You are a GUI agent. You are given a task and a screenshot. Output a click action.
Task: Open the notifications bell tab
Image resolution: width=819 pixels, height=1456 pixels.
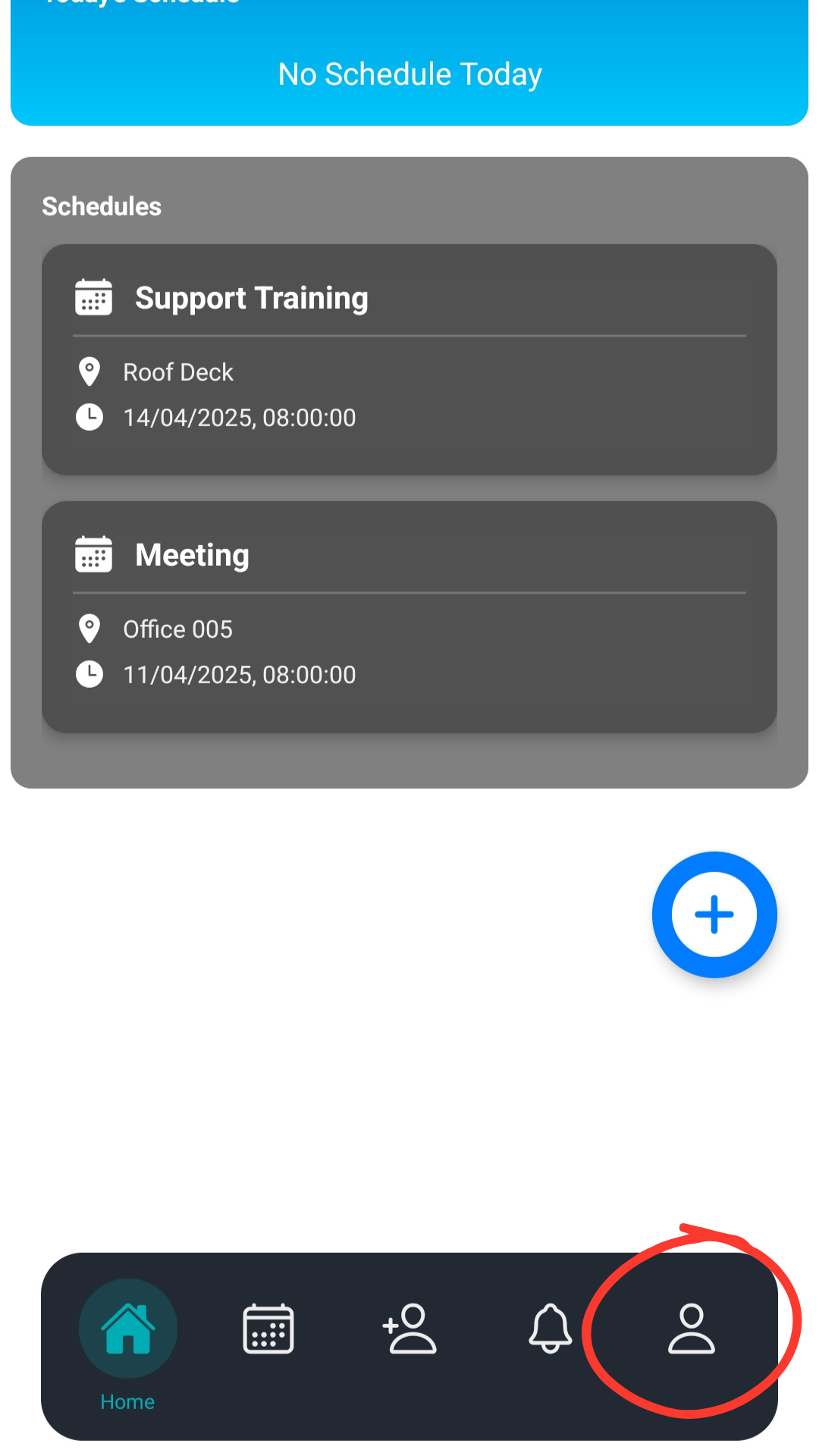pos(551,1329)
